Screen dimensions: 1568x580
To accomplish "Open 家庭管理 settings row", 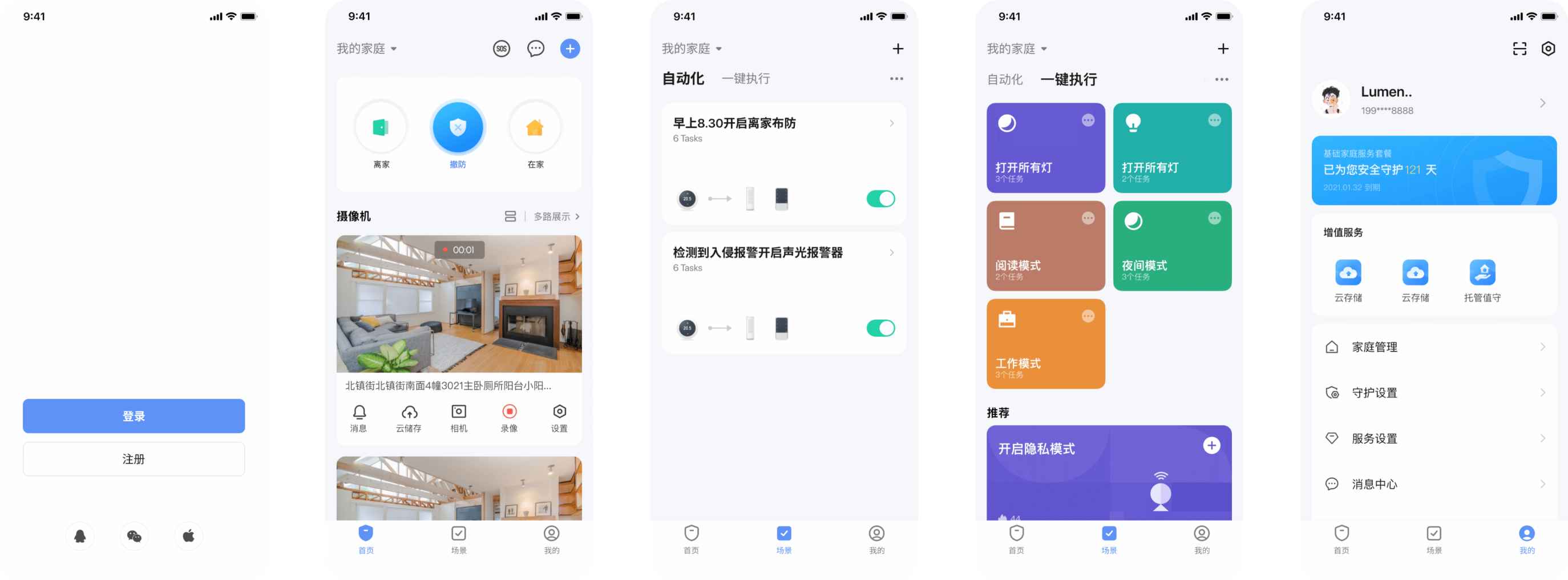I will point(1433,347).
